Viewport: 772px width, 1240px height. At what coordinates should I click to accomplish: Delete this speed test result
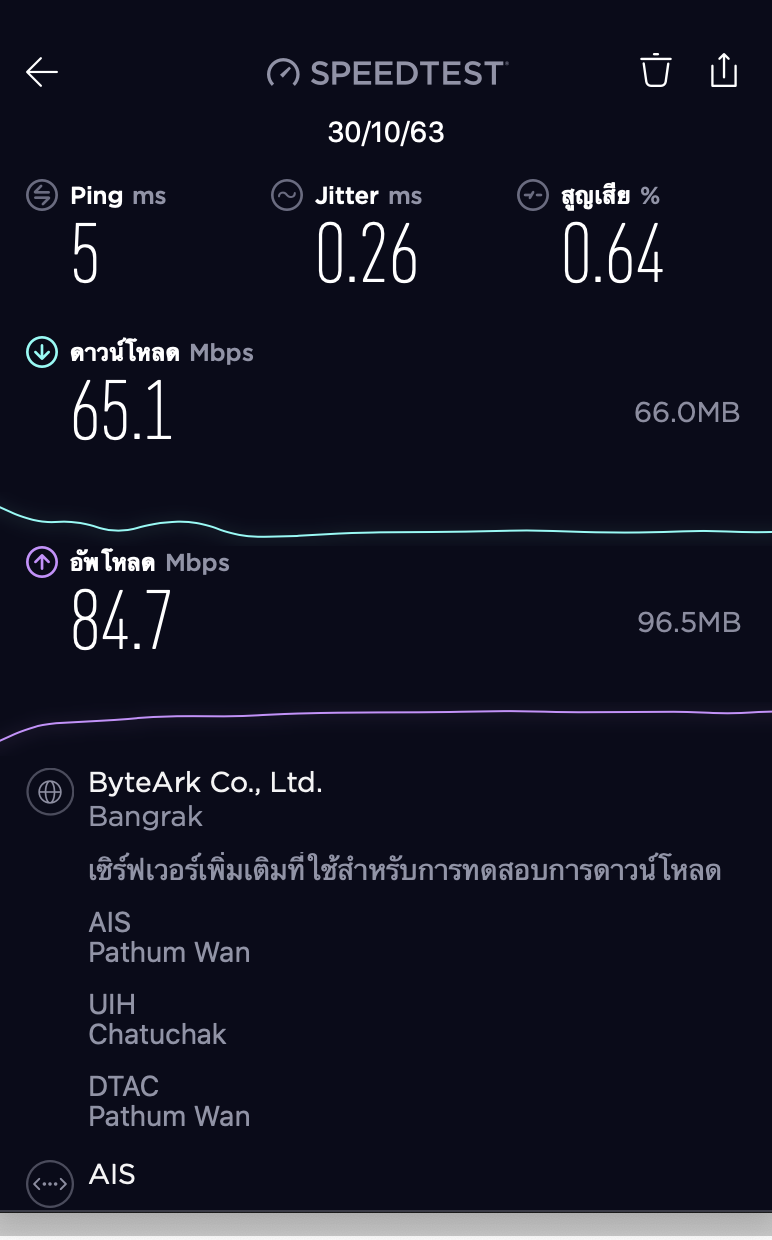(x=655, y=71)
